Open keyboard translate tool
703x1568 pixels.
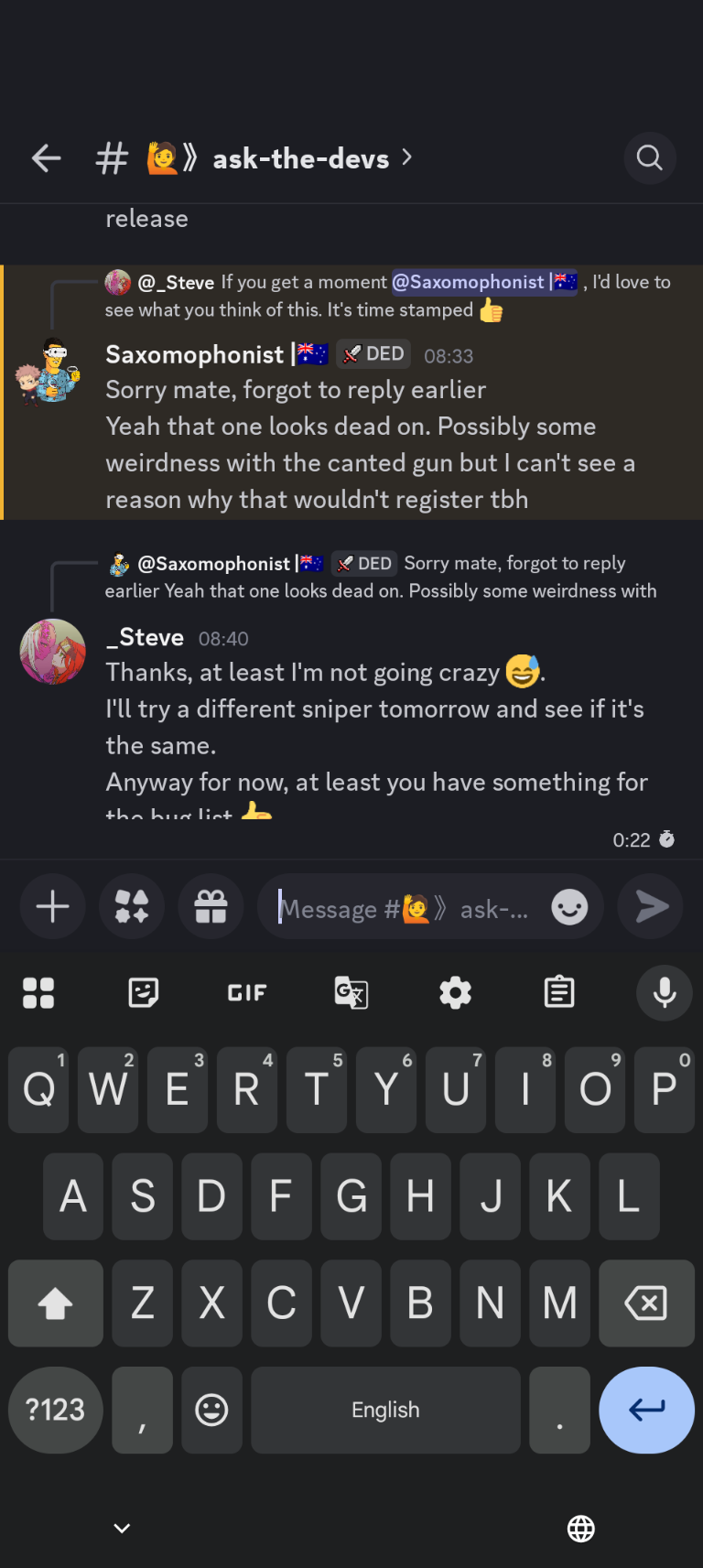(x=351, y=992)
